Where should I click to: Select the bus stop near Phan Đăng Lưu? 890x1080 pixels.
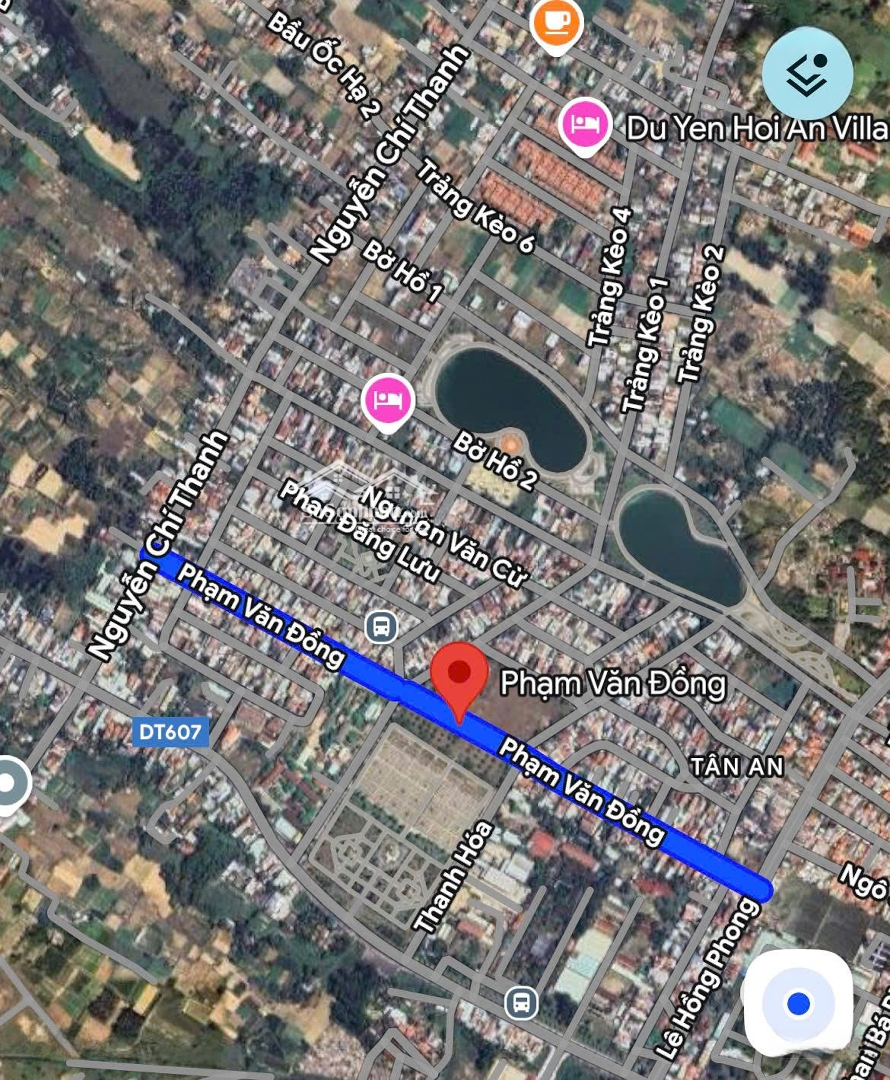click(x=380, y=627)
